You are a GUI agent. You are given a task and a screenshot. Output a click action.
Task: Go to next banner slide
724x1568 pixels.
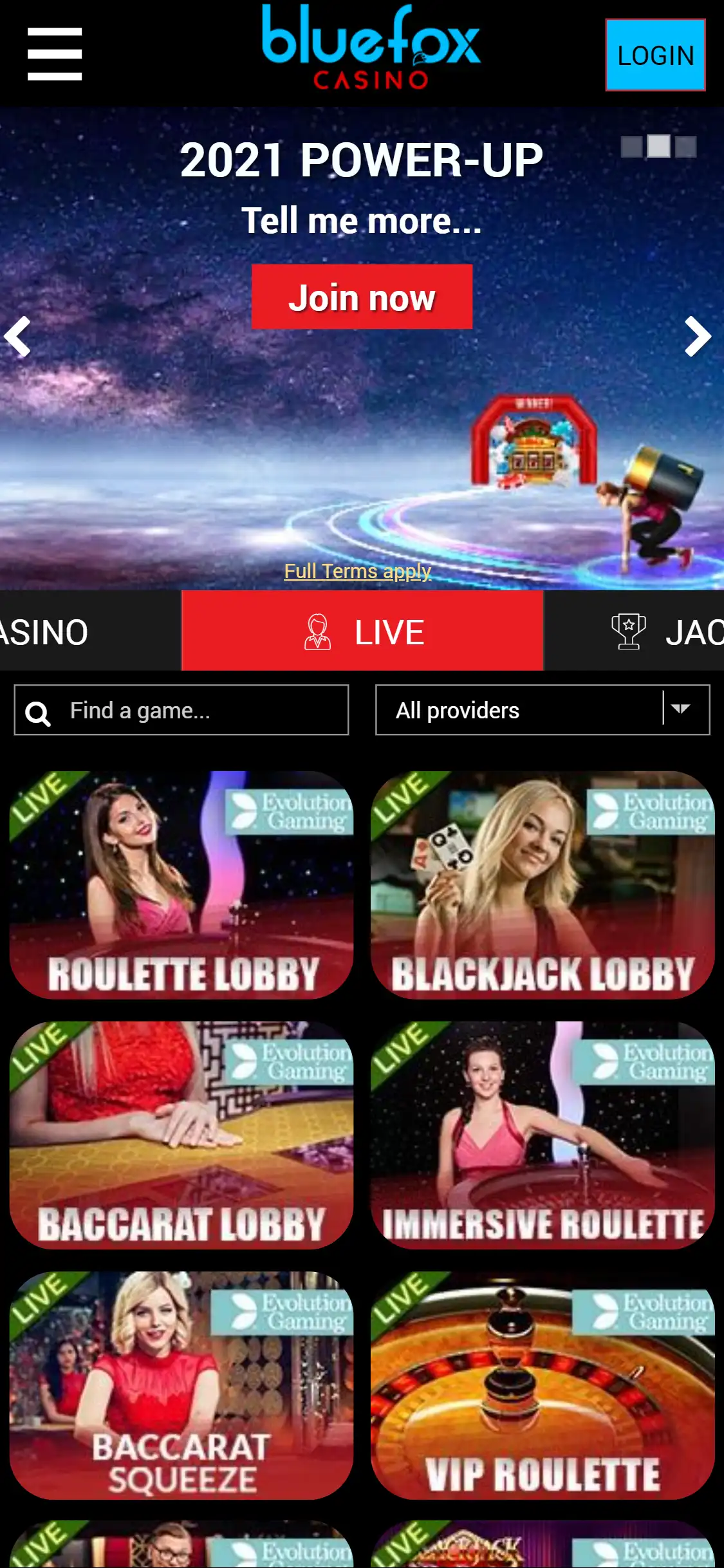[697, 336]
